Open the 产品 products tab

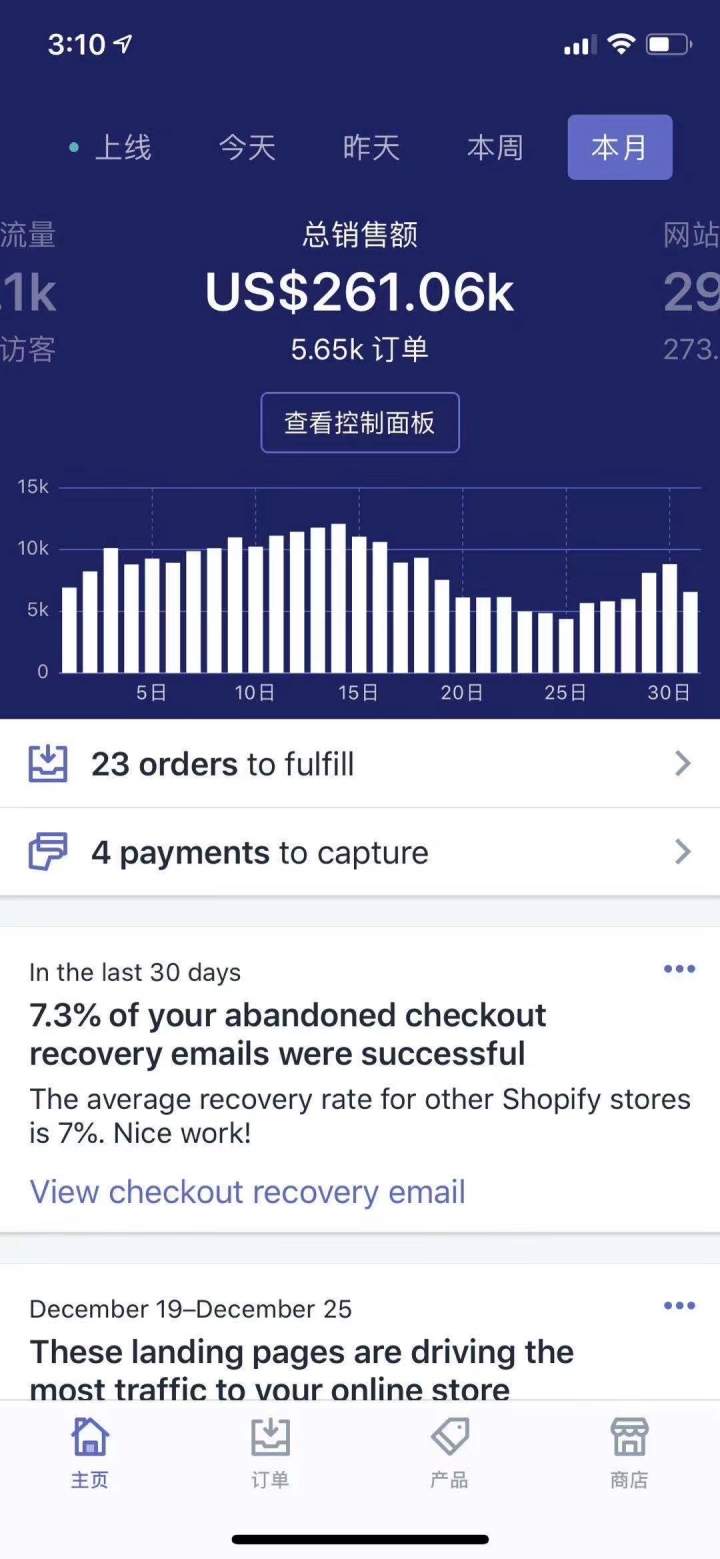(449, 1453)
